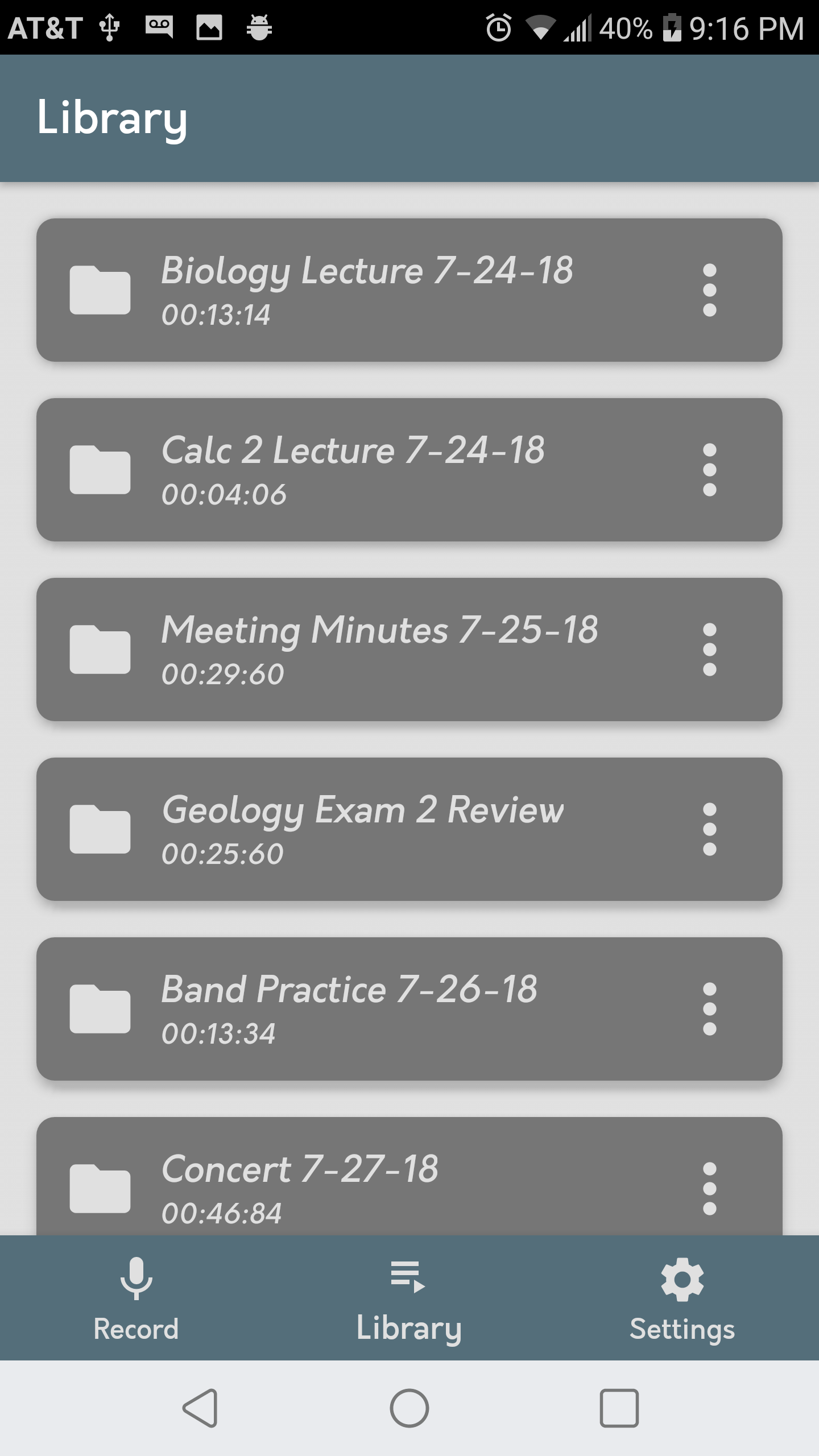Open the overflow menu for Calc 2 Lecture
Viewport: 819px width, 1456px height.
click(709, 469)
